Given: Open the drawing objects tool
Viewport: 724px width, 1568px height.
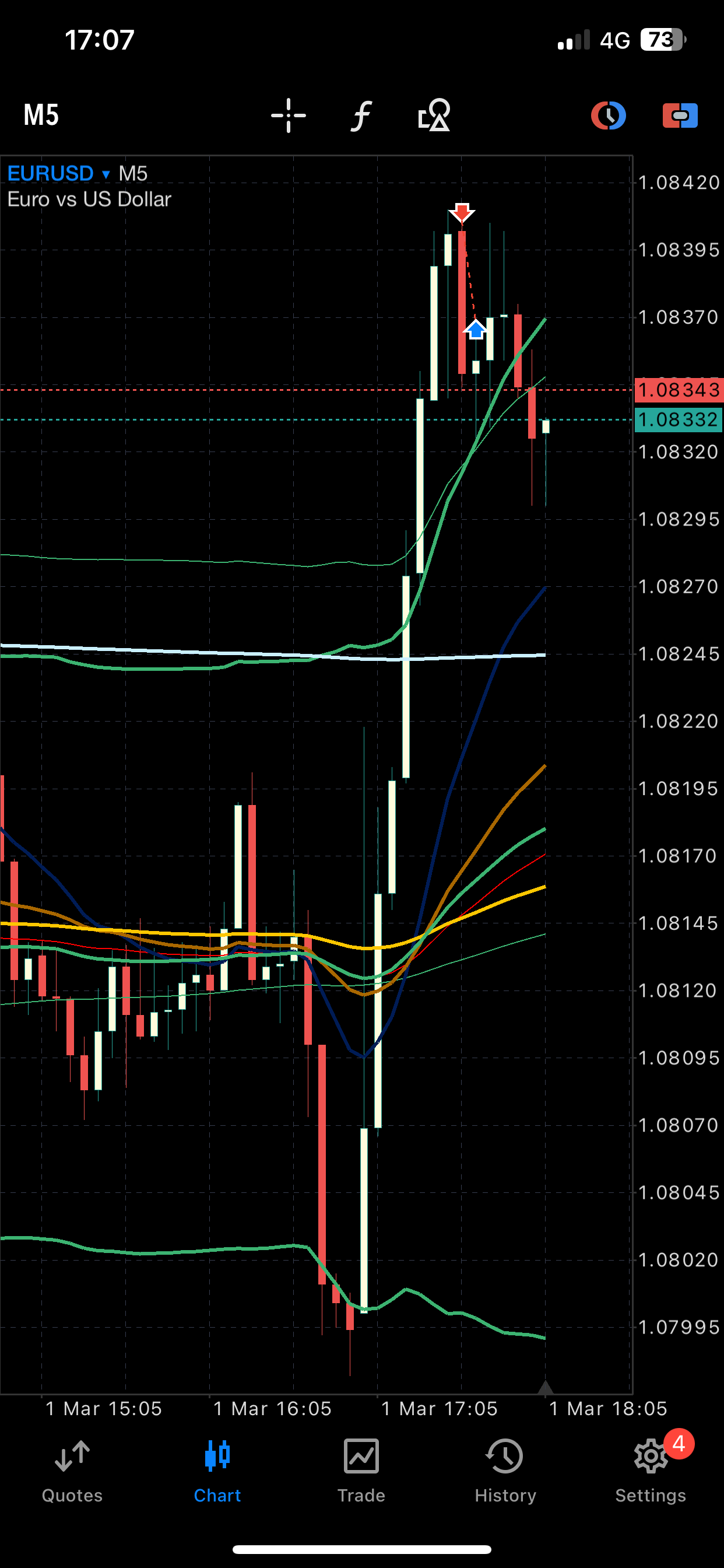Looking at the screenshot, I should [434, 115].
